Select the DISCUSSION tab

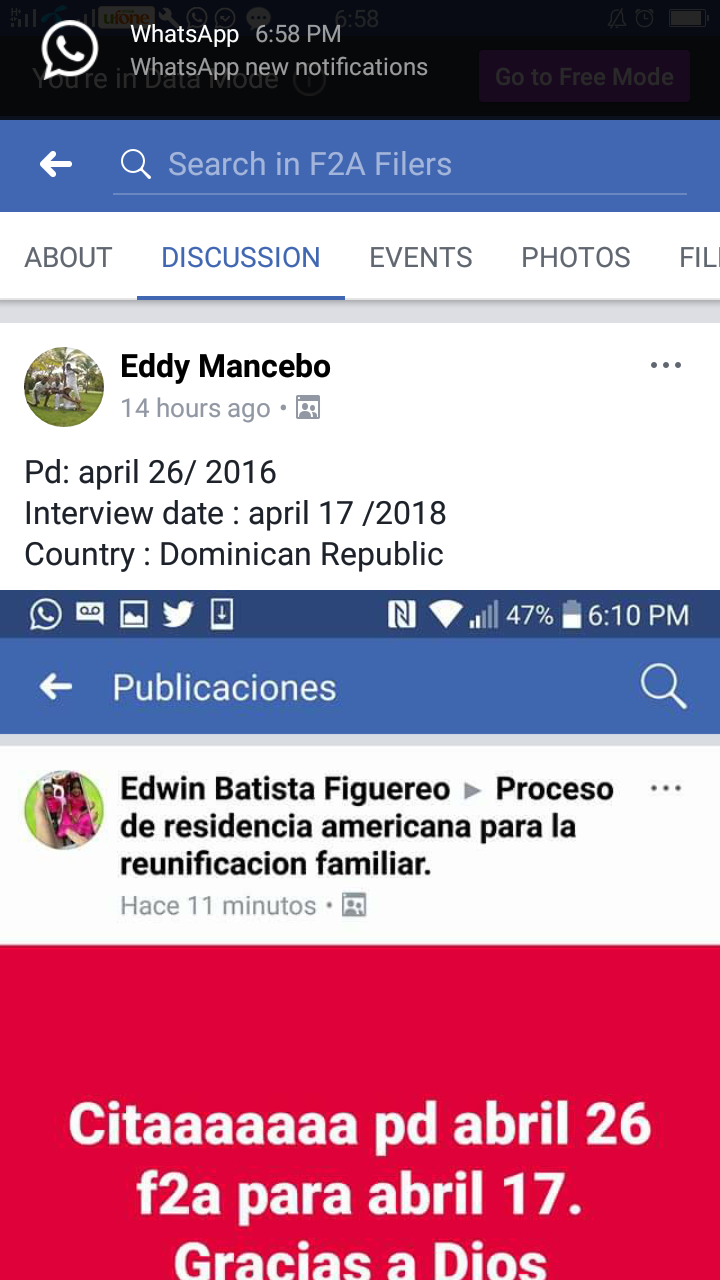[x=241, y=257]
